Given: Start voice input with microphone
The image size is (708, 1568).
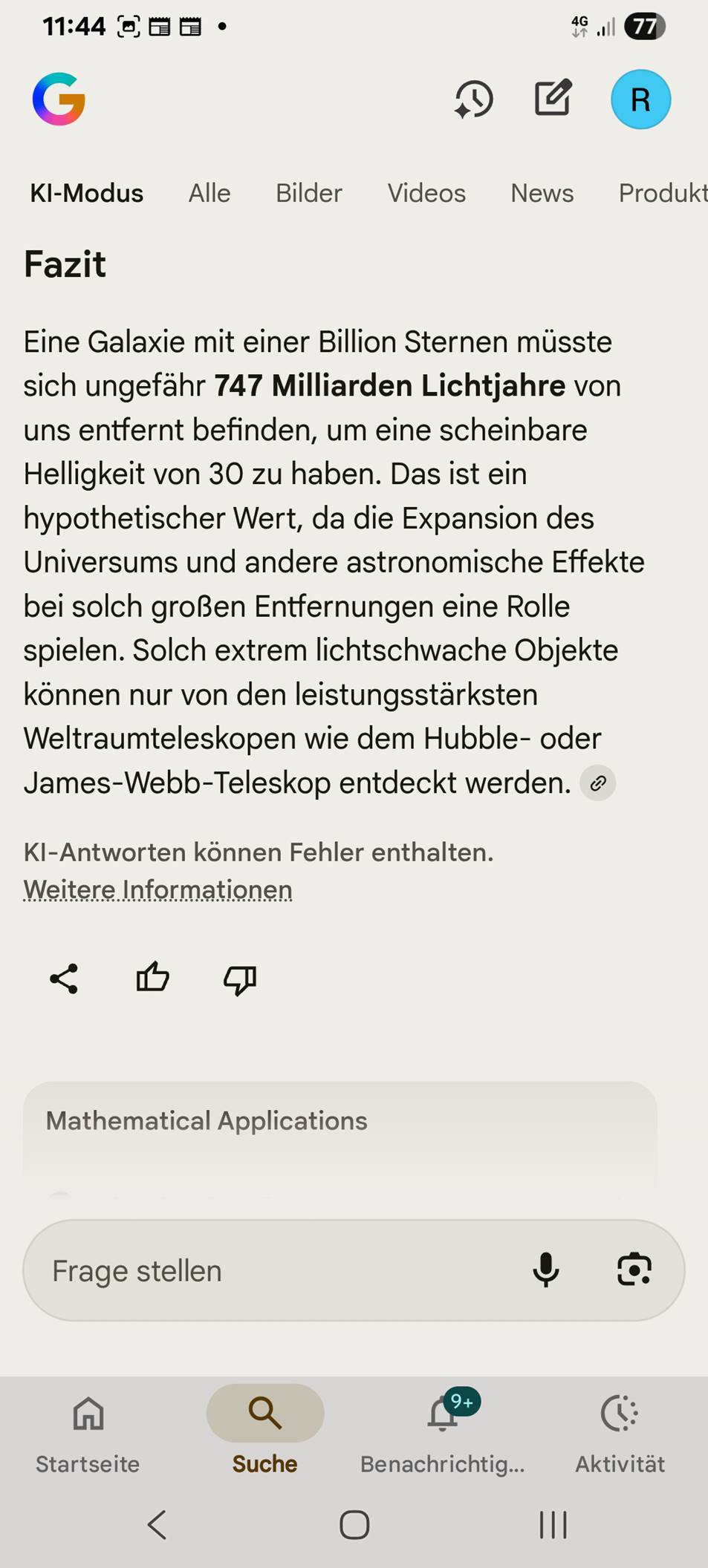Looking at the screenshot, I should tap(545, 1270).
